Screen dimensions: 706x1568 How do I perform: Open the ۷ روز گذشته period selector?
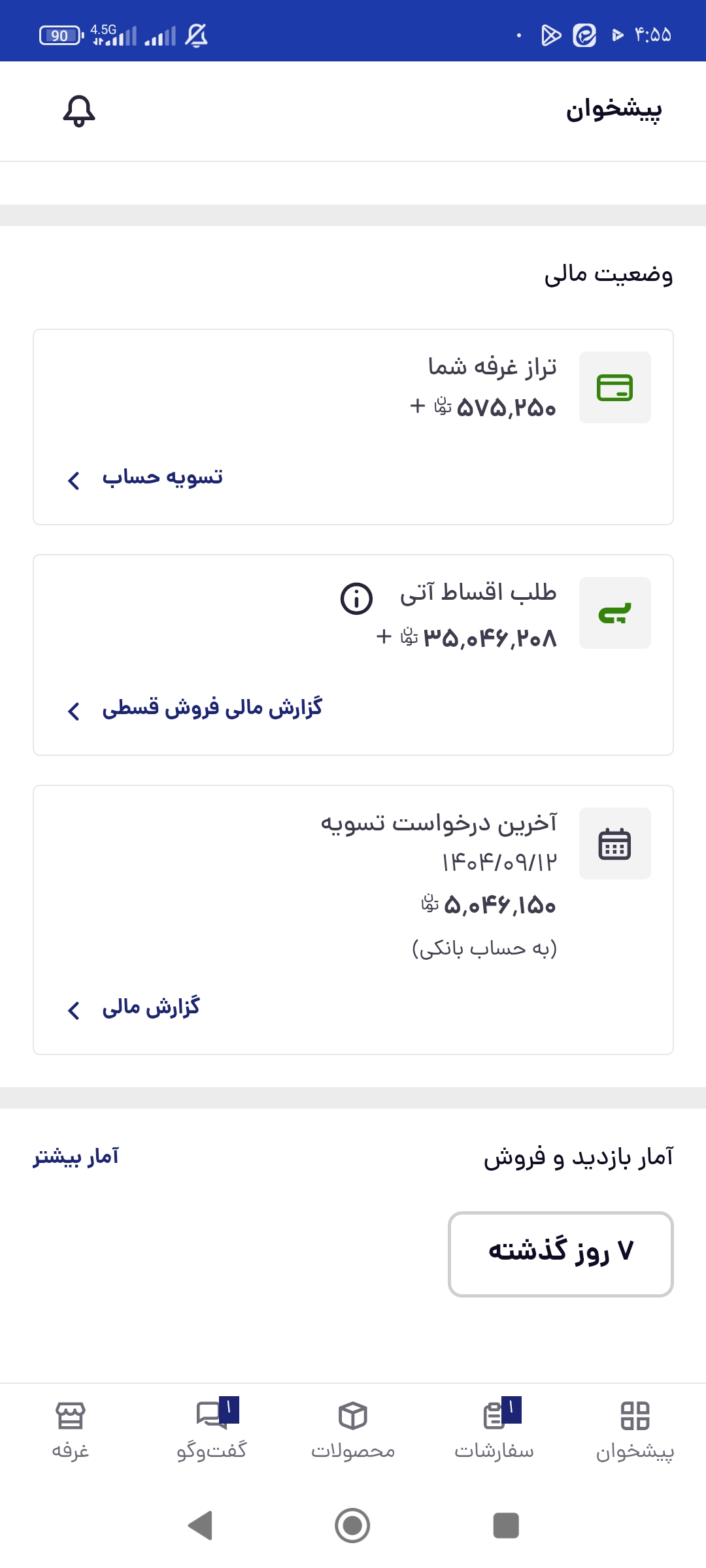(560, 1253)
